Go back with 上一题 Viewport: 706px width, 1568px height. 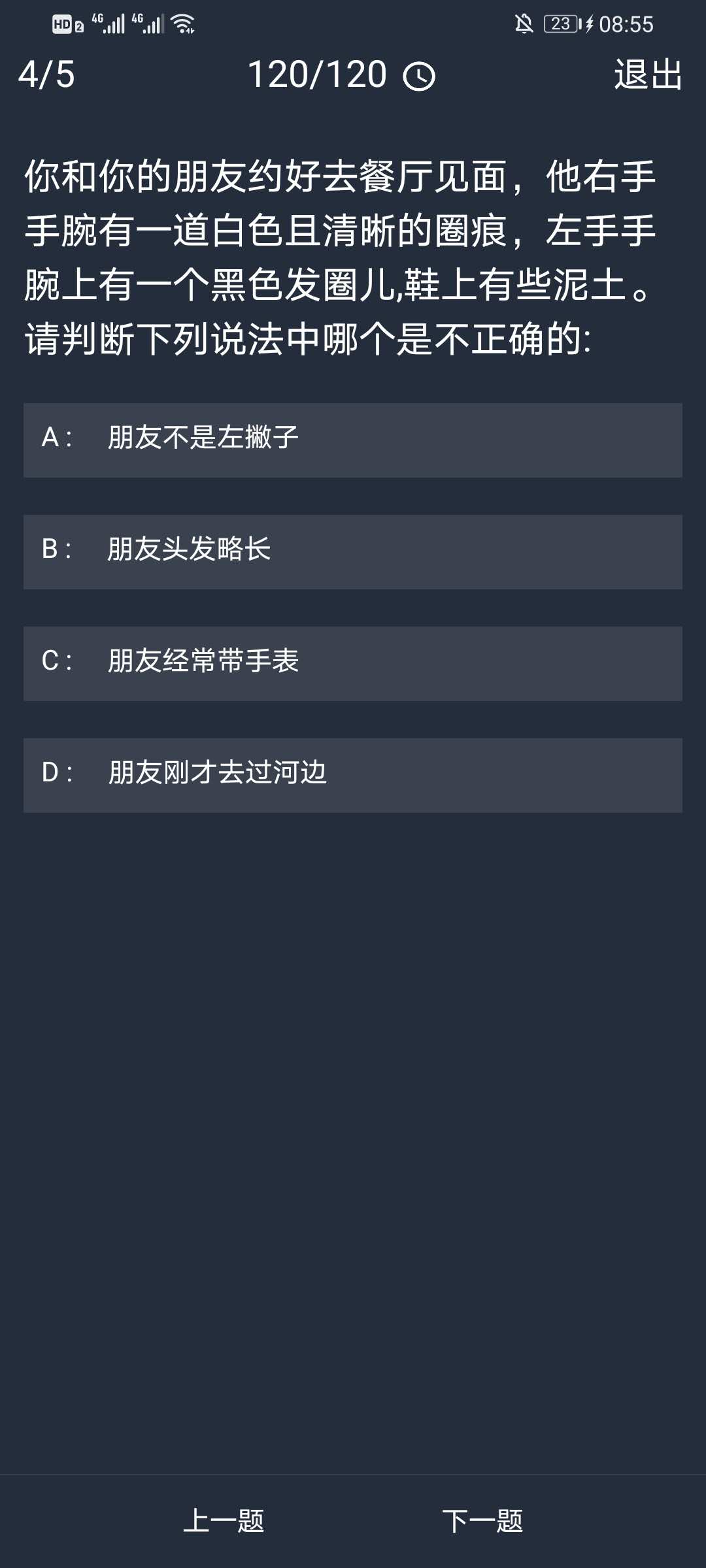point(224,1521)
